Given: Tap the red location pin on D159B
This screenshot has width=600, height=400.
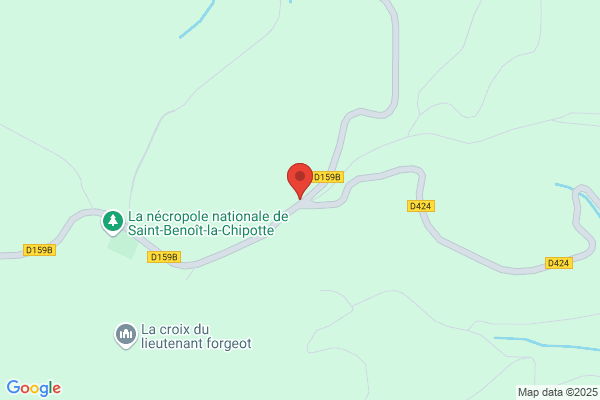Looking at the screenshot, I should tap(300, 180).
